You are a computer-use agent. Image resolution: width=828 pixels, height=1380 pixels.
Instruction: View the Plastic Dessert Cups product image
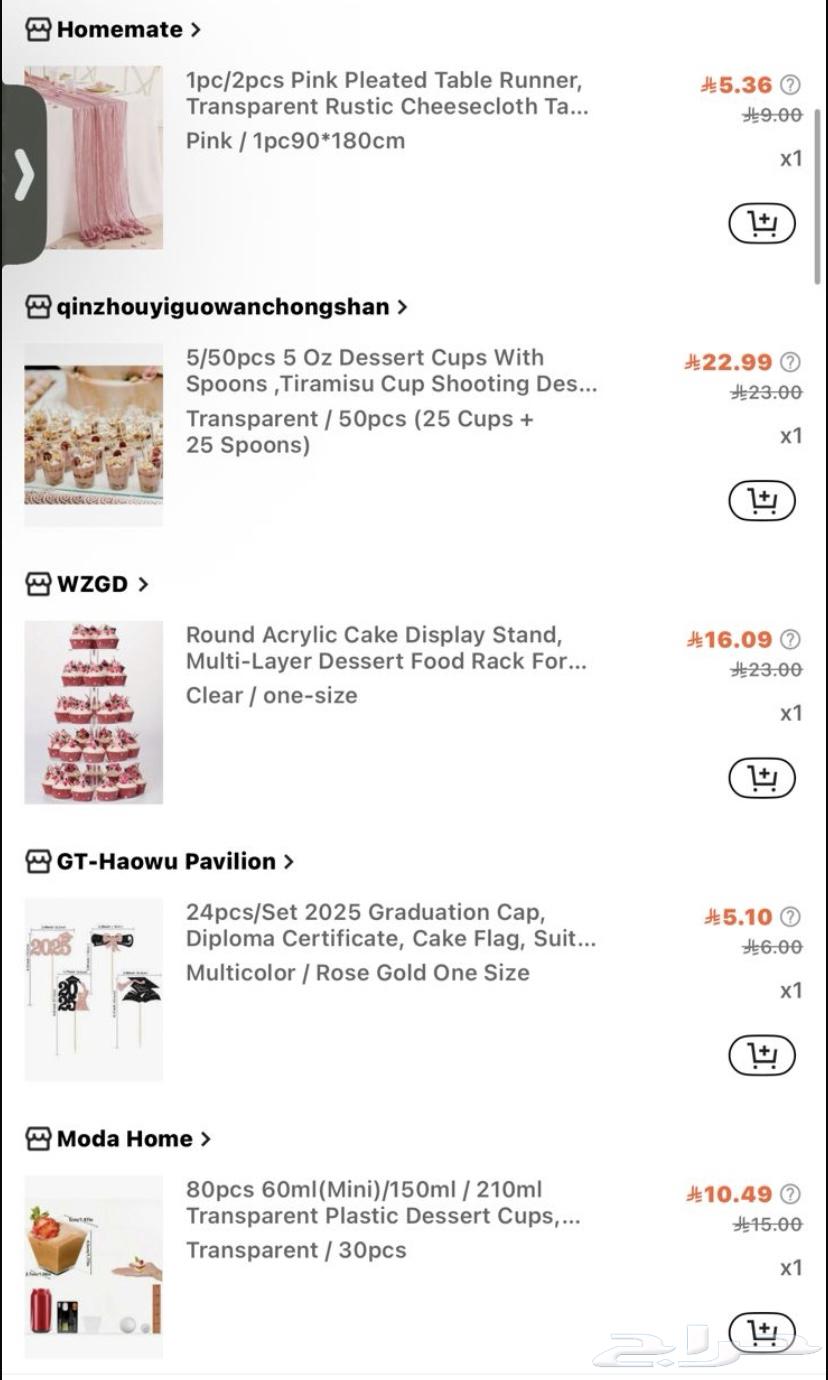(x=94, y=1266)
